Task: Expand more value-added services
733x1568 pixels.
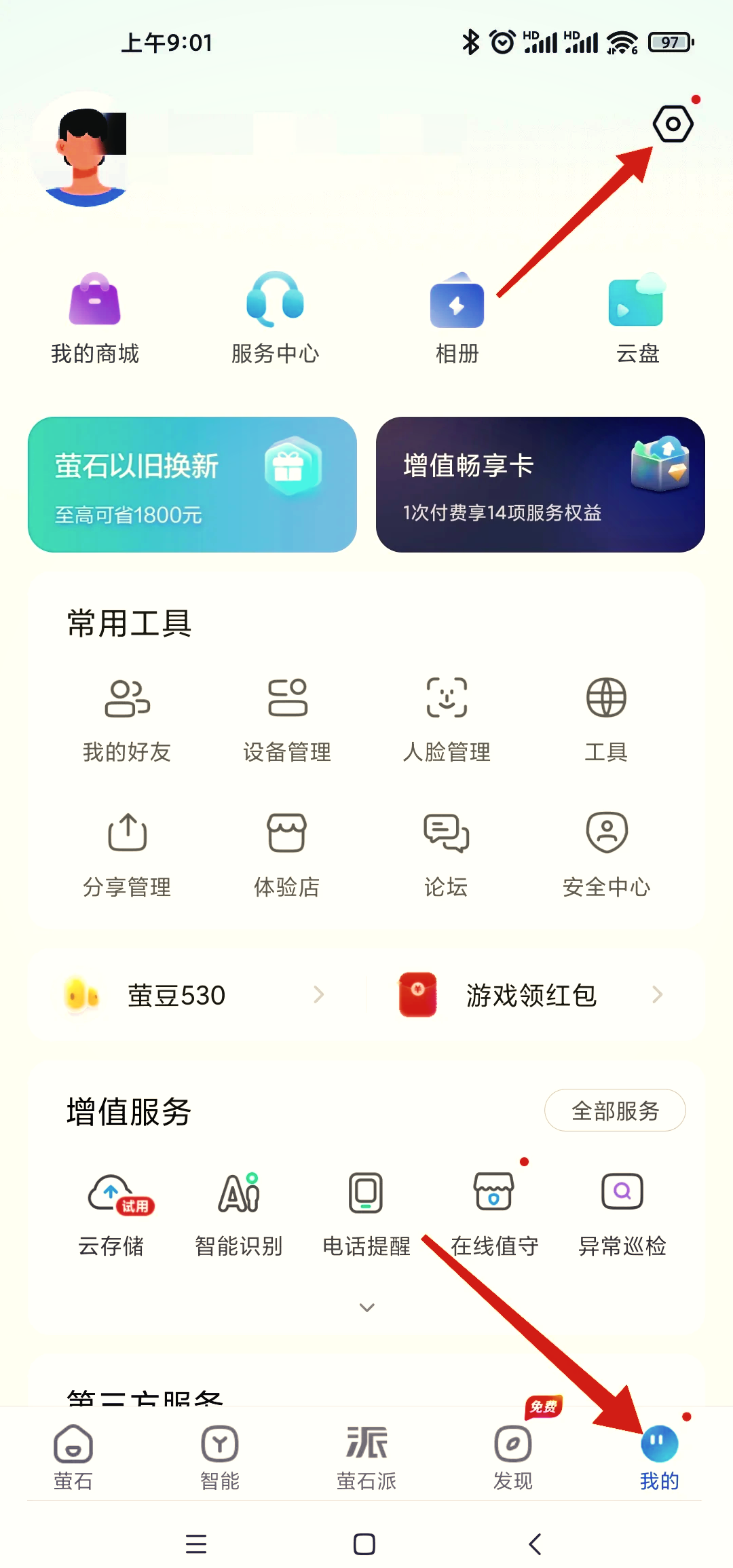Action: click(x=366, y=1307)
